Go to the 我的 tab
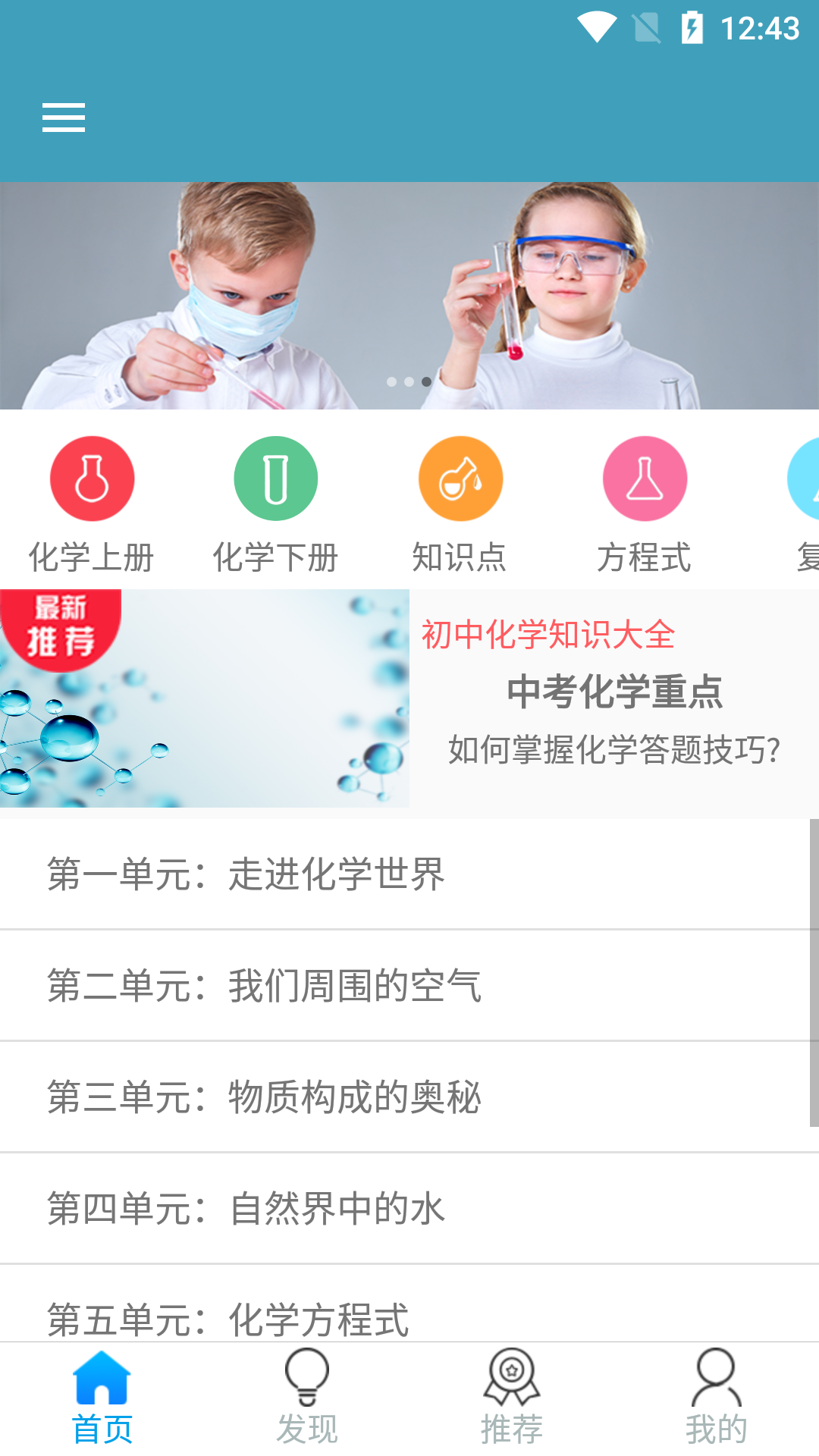819x1456 pixels. point(717,1399)
